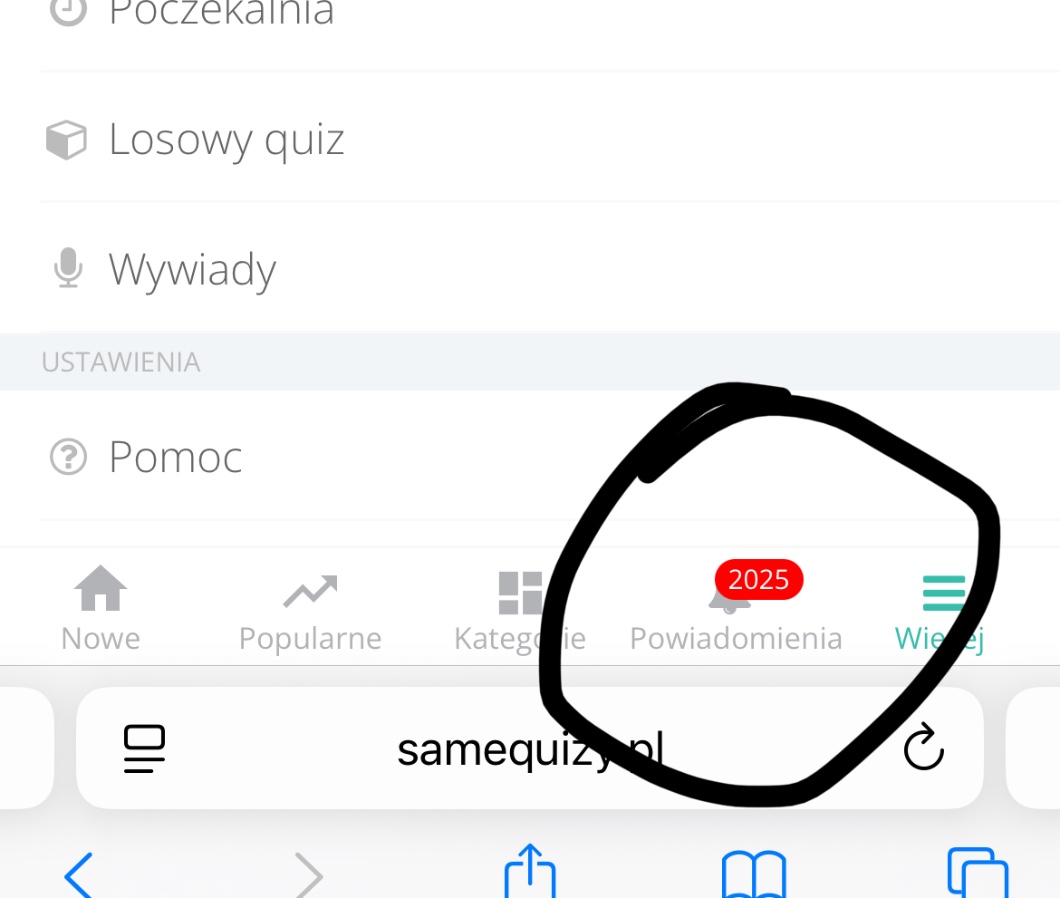This screenshot has height=898, width=1060.
Task: Open Losowy quiz
Action: tap(226, 139)
